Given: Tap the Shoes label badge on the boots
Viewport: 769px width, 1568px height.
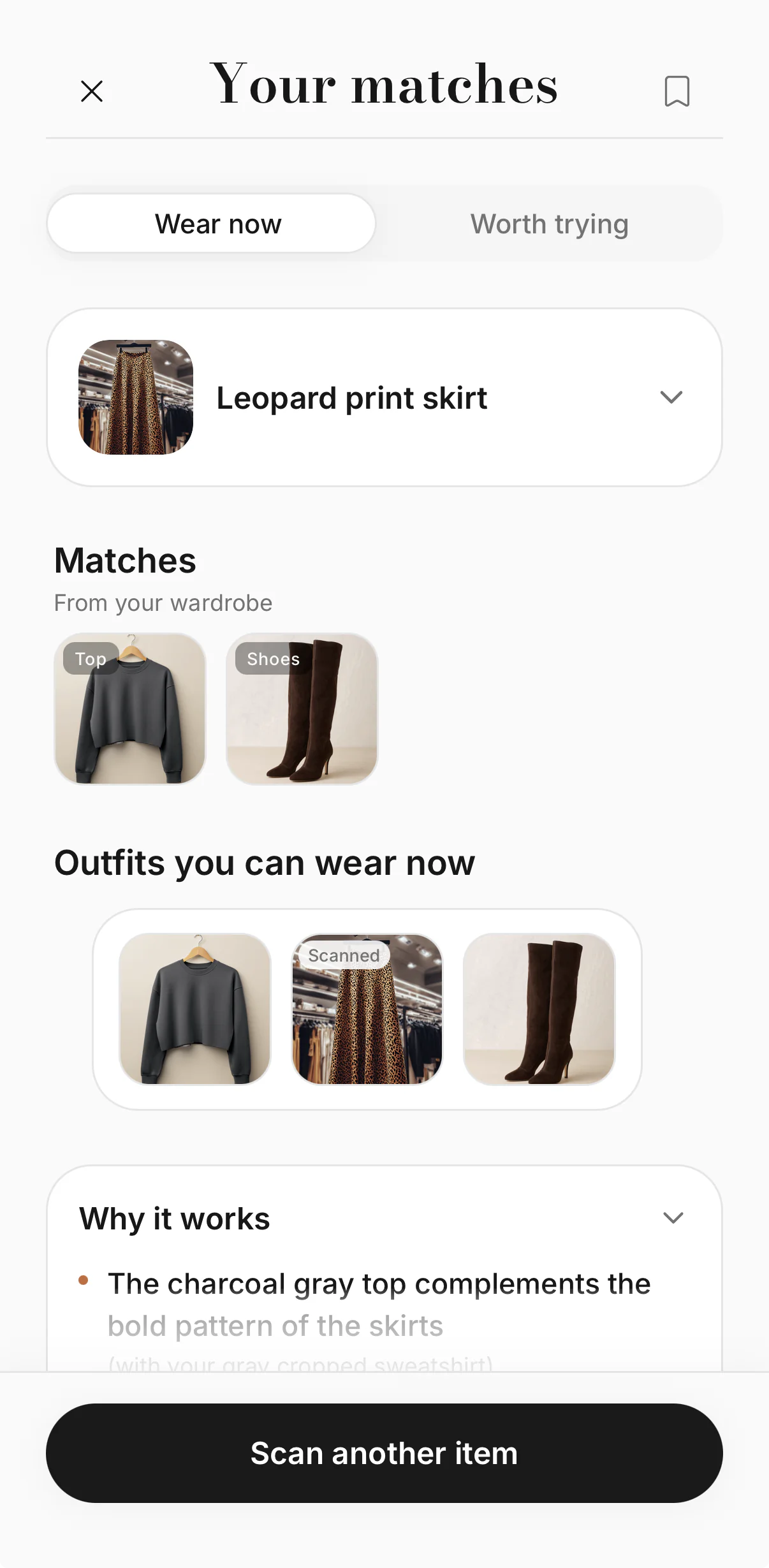Looking at the screenshot, I should (x=272, y=659).
